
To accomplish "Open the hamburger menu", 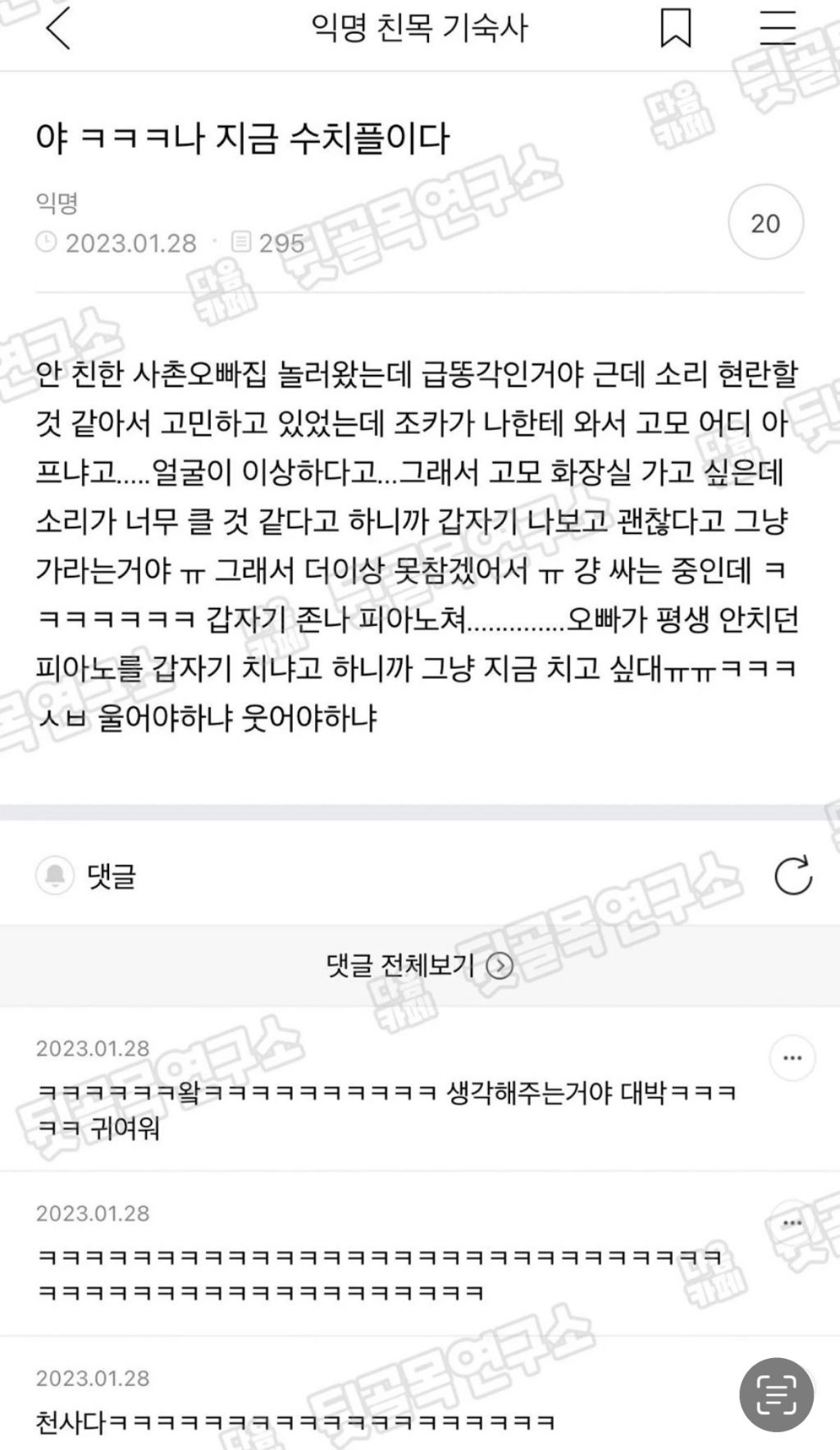I will (777, 30).
